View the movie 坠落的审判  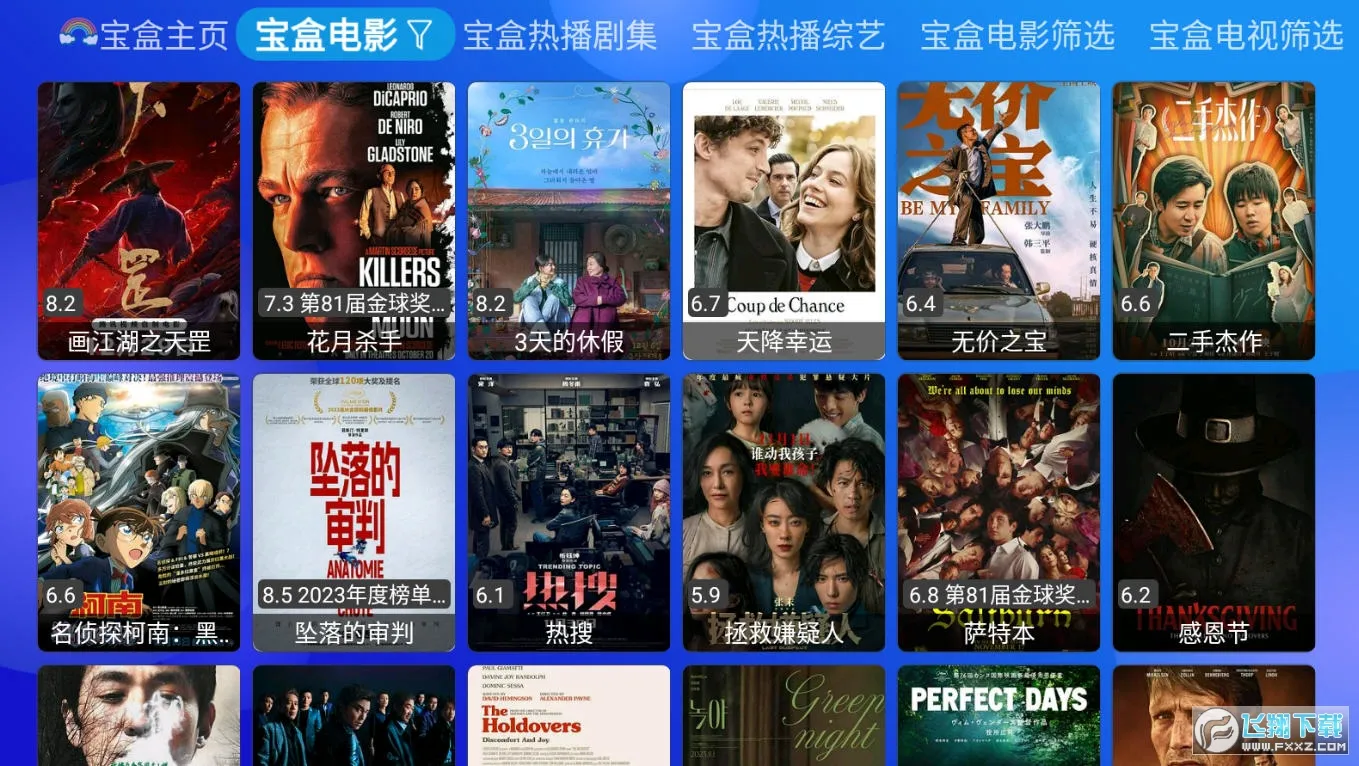point(354,512)
